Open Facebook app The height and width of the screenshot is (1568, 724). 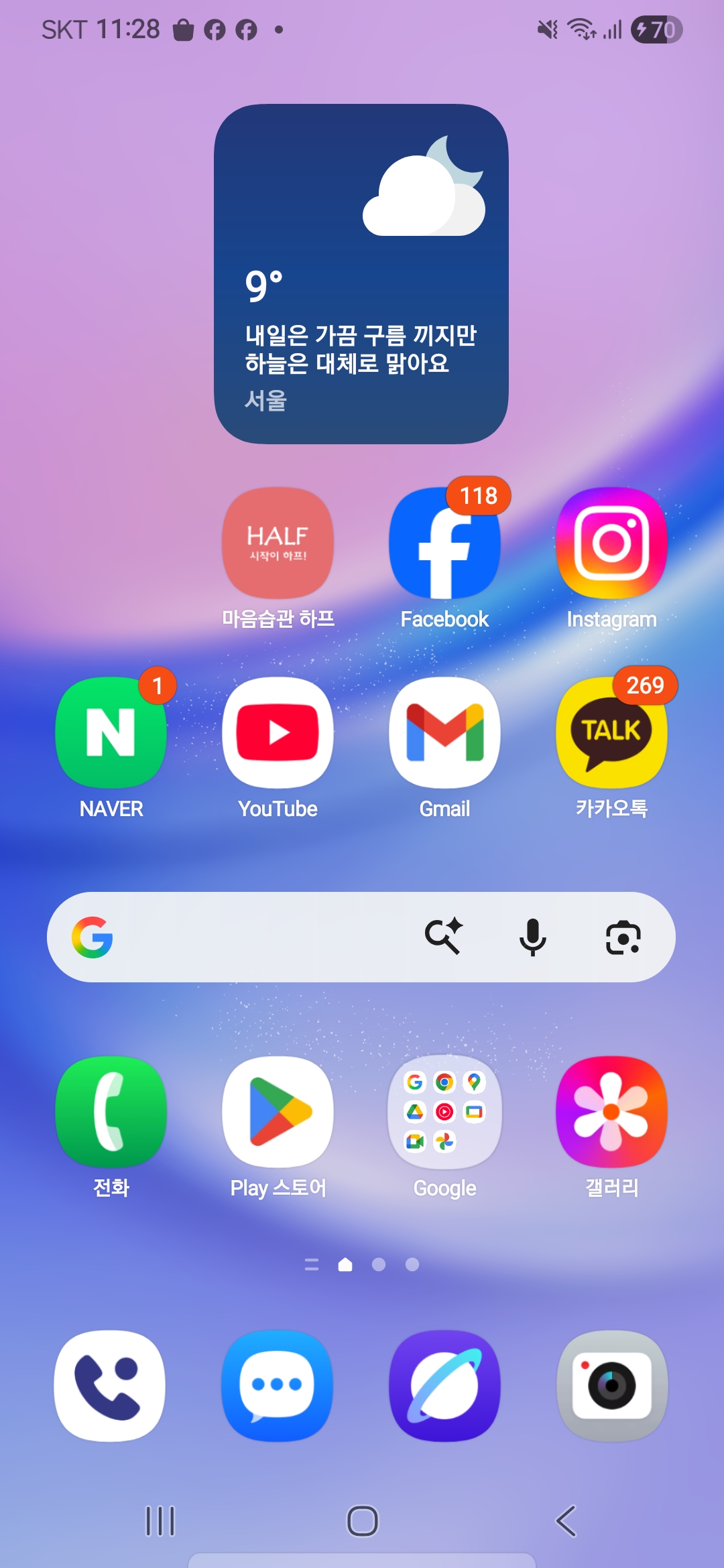444,543
